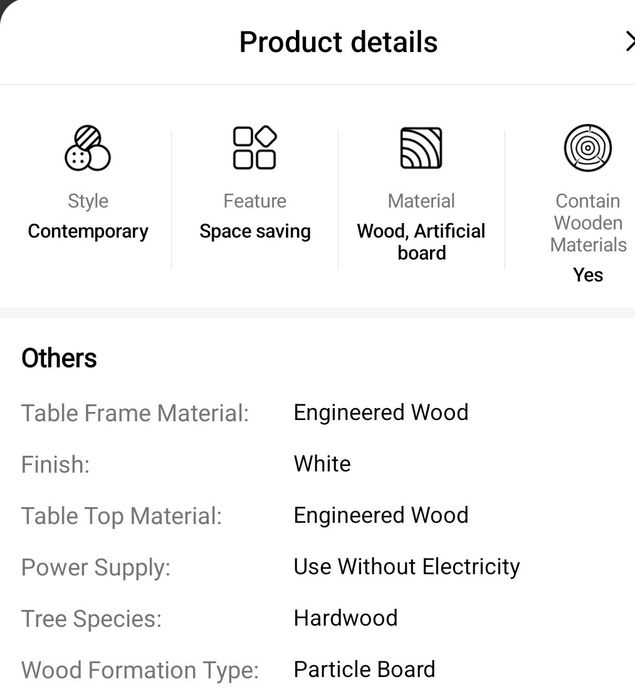Close the Product details sheet

point(628,42)
